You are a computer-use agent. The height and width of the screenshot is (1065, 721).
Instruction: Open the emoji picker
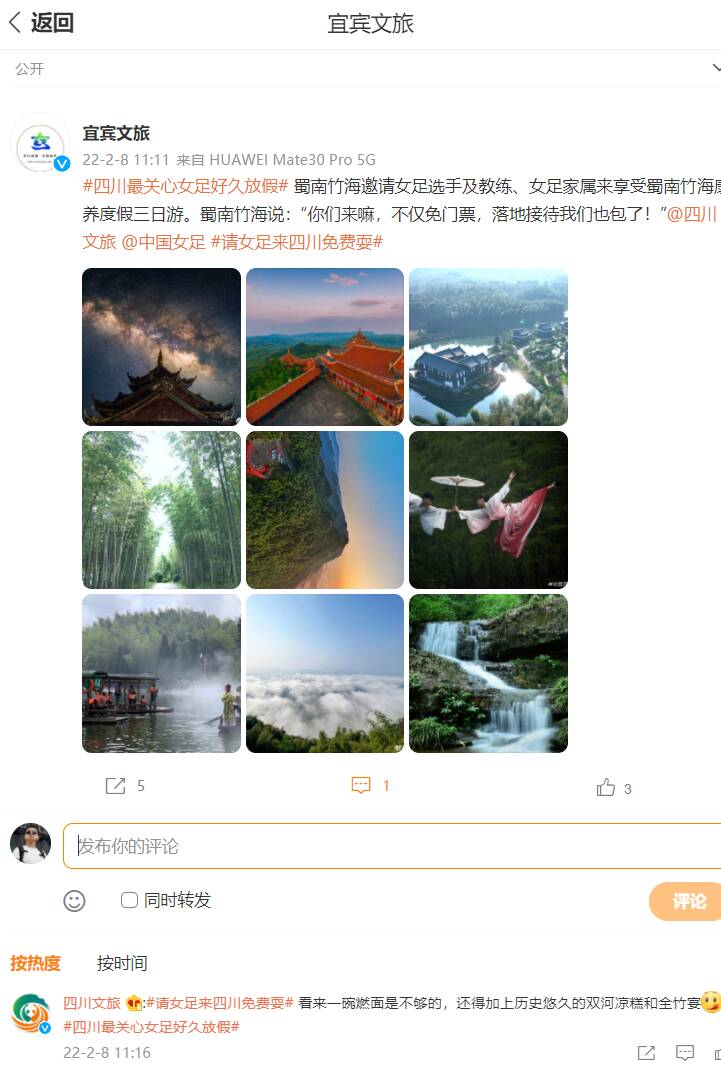(74, 901)
